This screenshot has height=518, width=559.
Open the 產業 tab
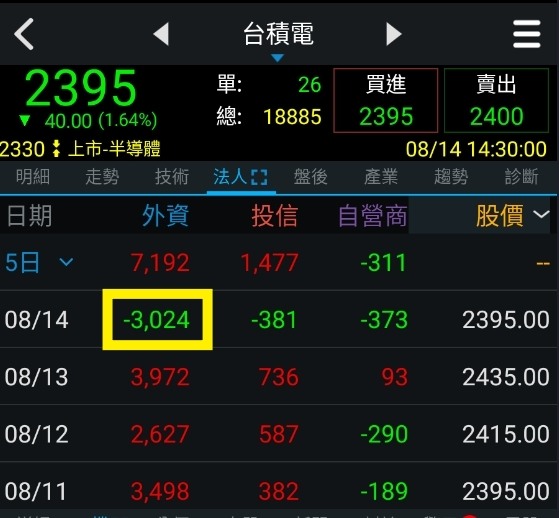coord(381,177)
